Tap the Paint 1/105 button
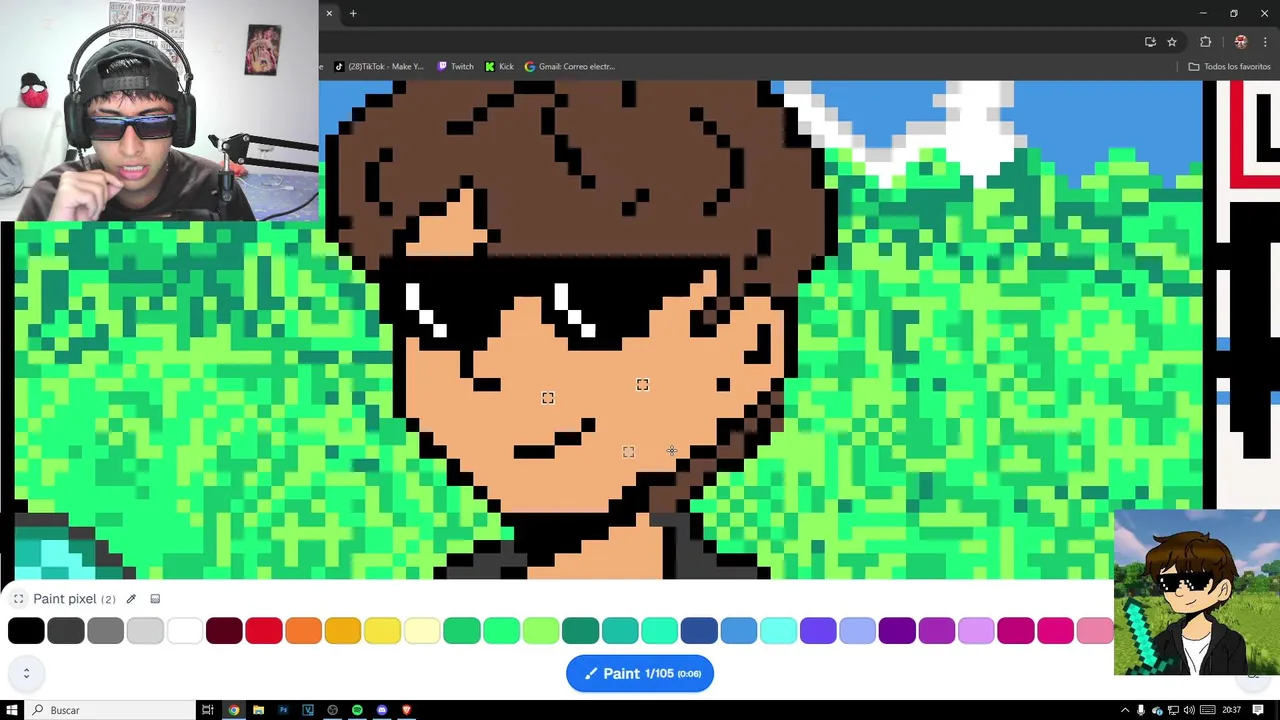This screenshot has width=1280, height=720. [640, 673]
